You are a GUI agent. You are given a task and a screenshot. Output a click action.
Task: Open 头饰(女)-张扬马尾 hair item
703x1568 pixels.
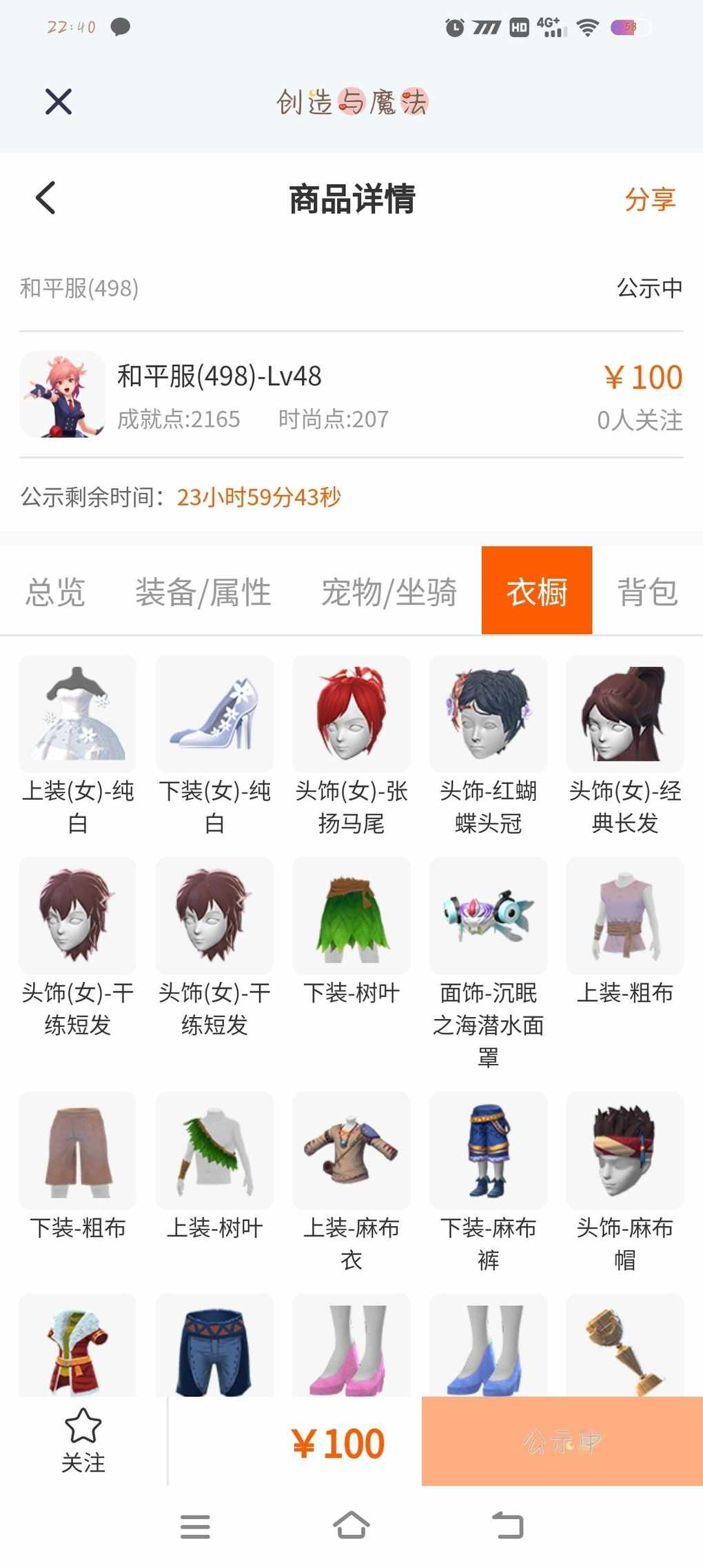click(x=351, y=714)
